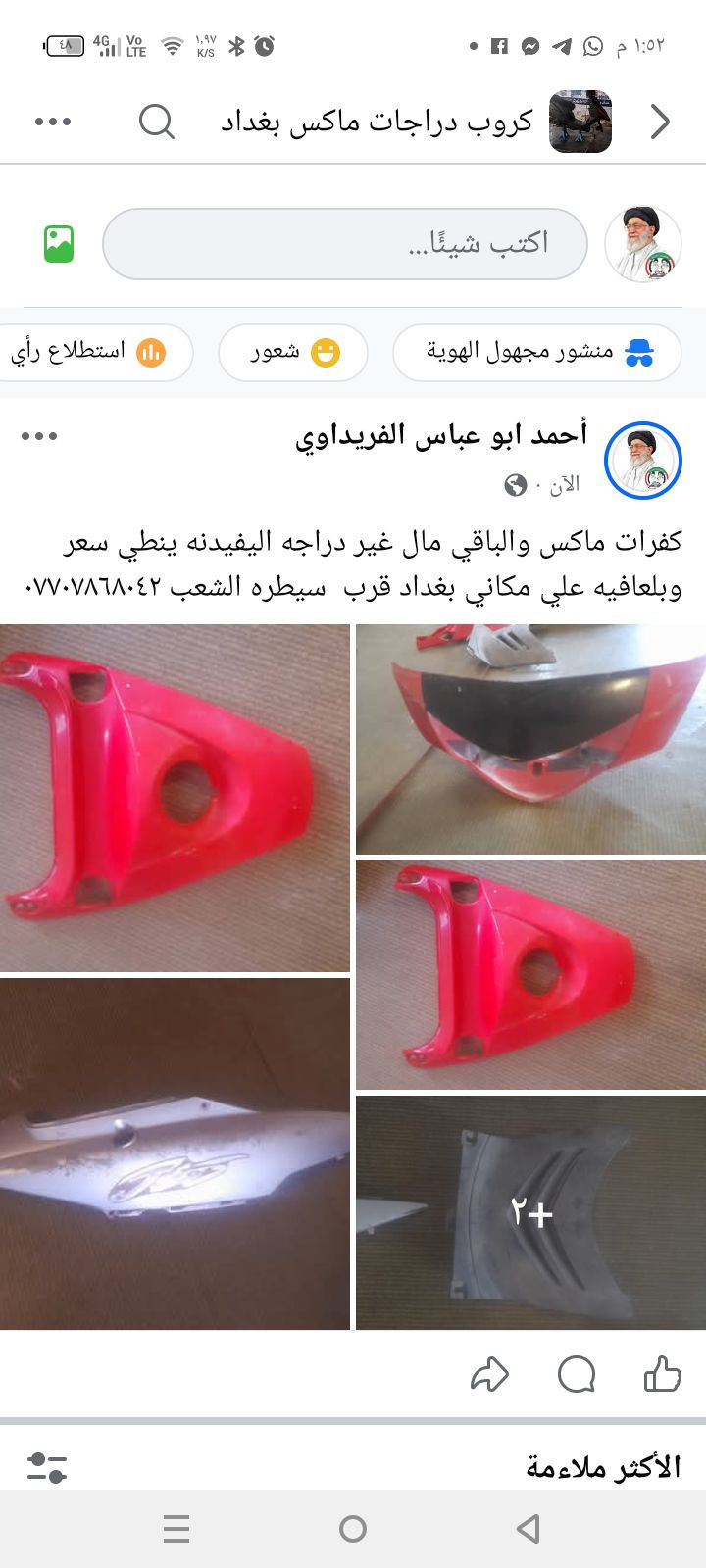
Task: Go back using the header arrow
Action: (660, 122)
